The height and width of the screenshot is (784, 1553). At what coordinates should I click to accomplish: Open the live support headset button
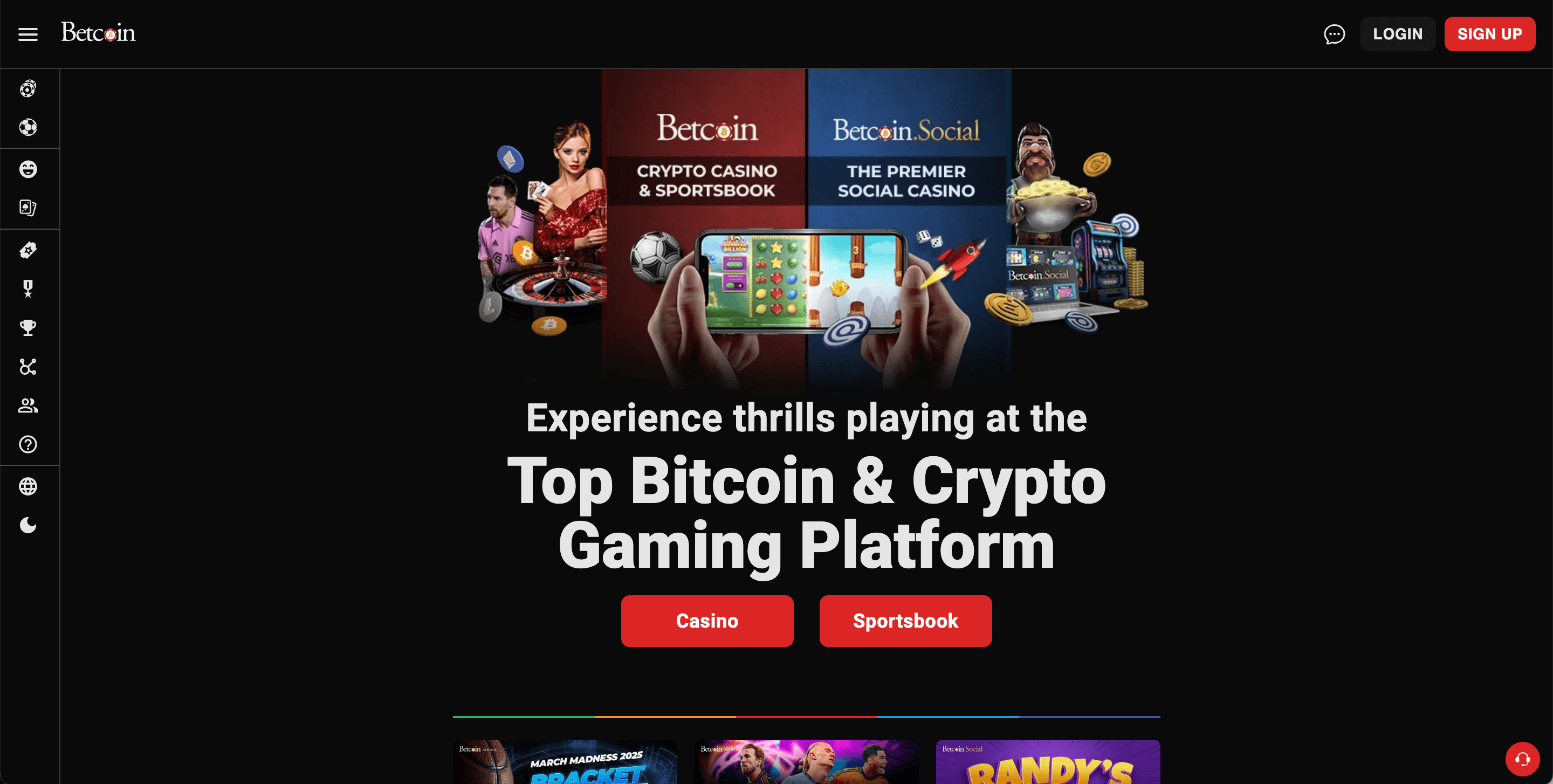click(x=1522, y=759)
